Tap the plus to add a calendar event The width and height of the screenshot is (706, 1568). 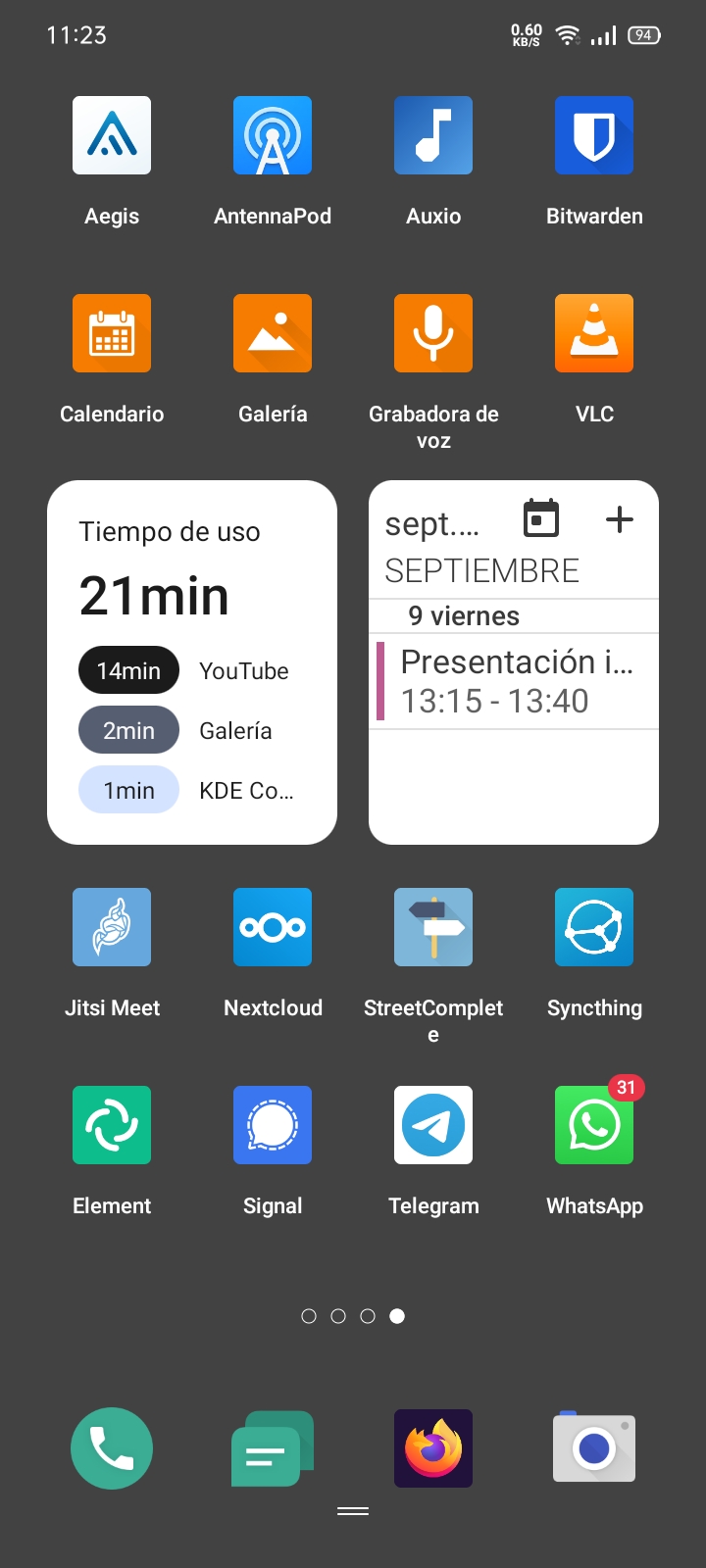coord(619,520)
